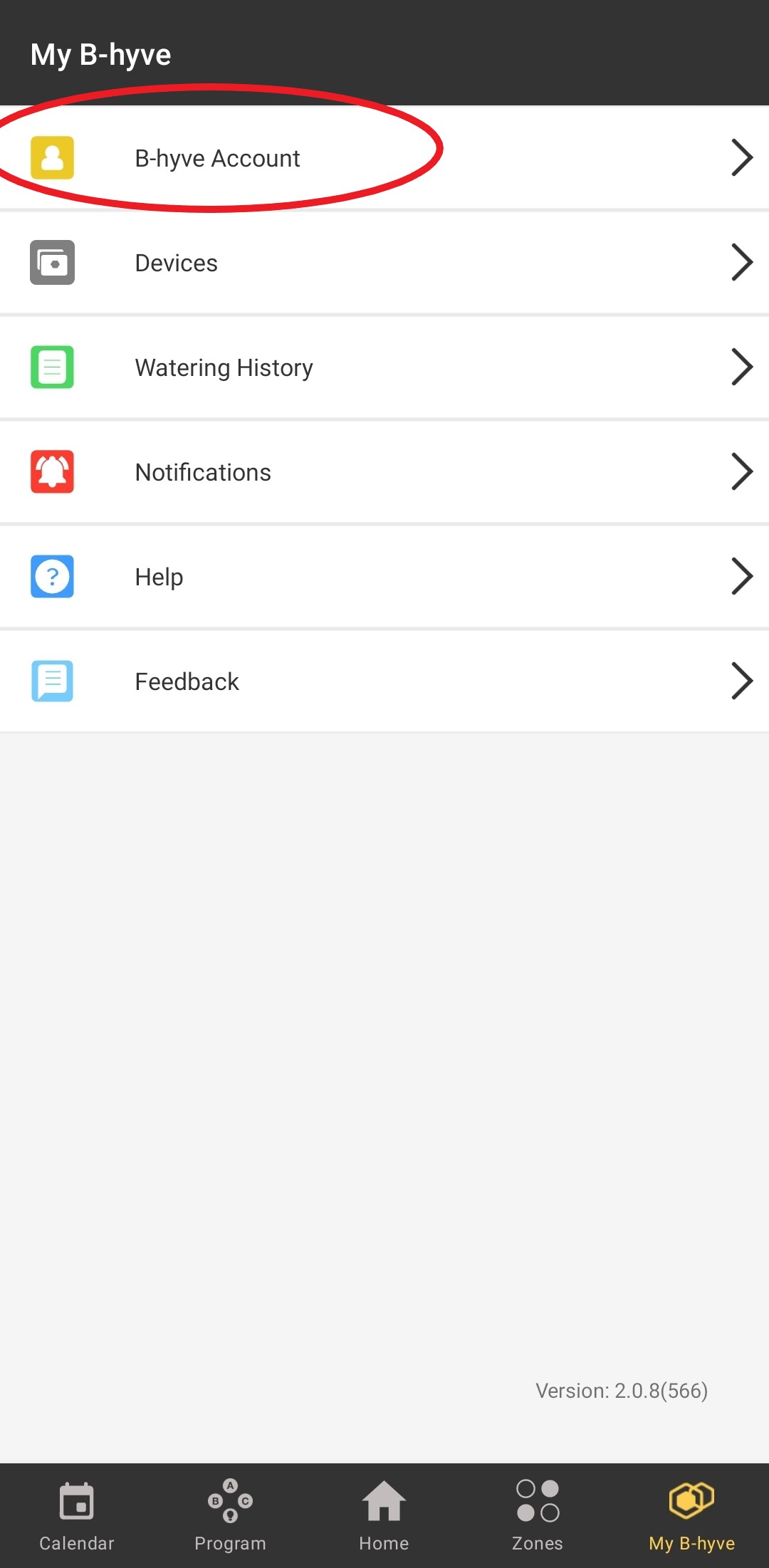Open the Help section
Screen dimensions: 769x1568
click(384, 576)
